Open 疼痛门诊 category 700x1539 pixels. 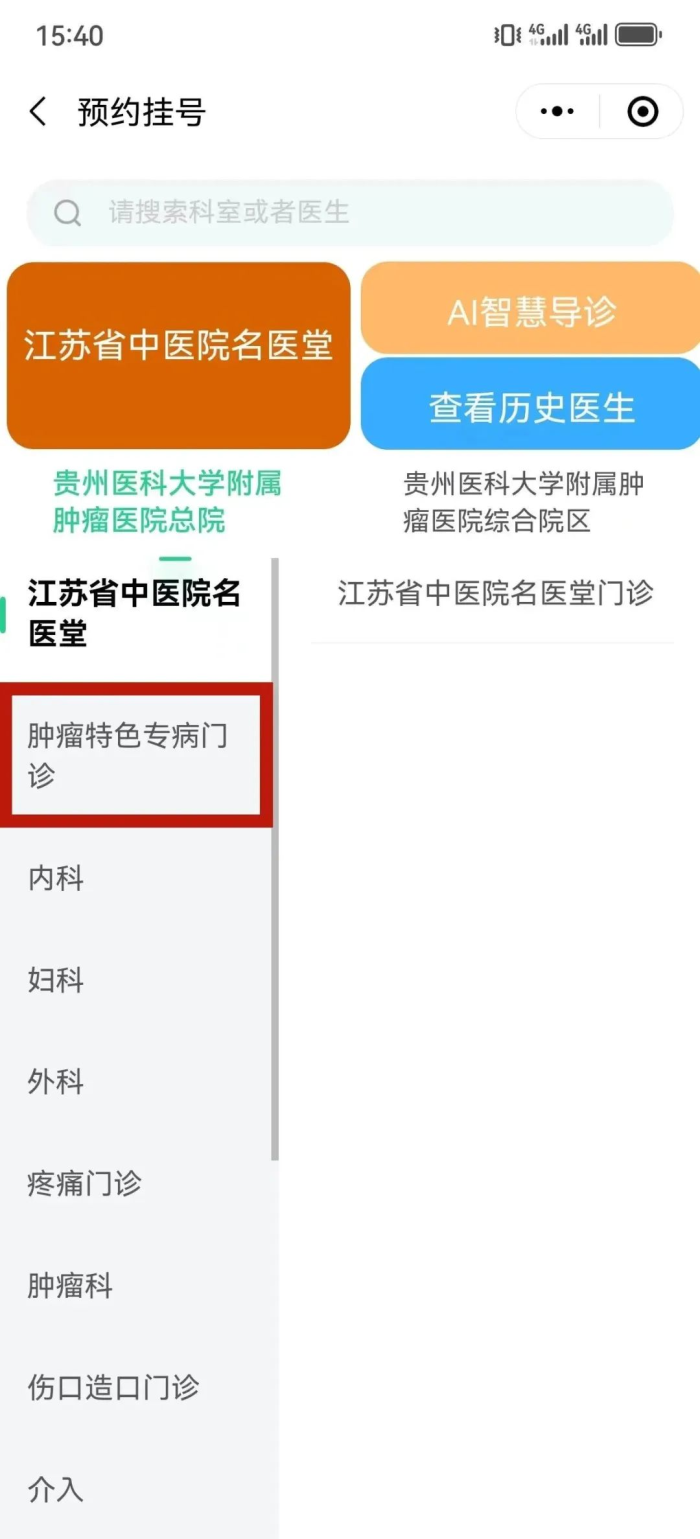point(85,1184)
